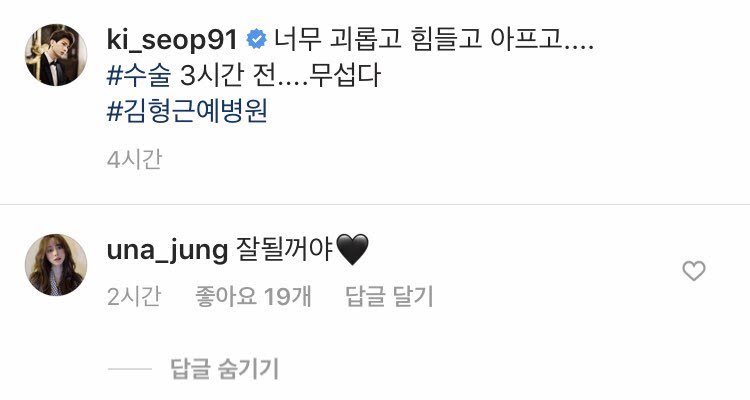Viewport: 750px width, 400px height.
Task: Like una_jung's comment with the heart
Action: click(x=694, y=271)
